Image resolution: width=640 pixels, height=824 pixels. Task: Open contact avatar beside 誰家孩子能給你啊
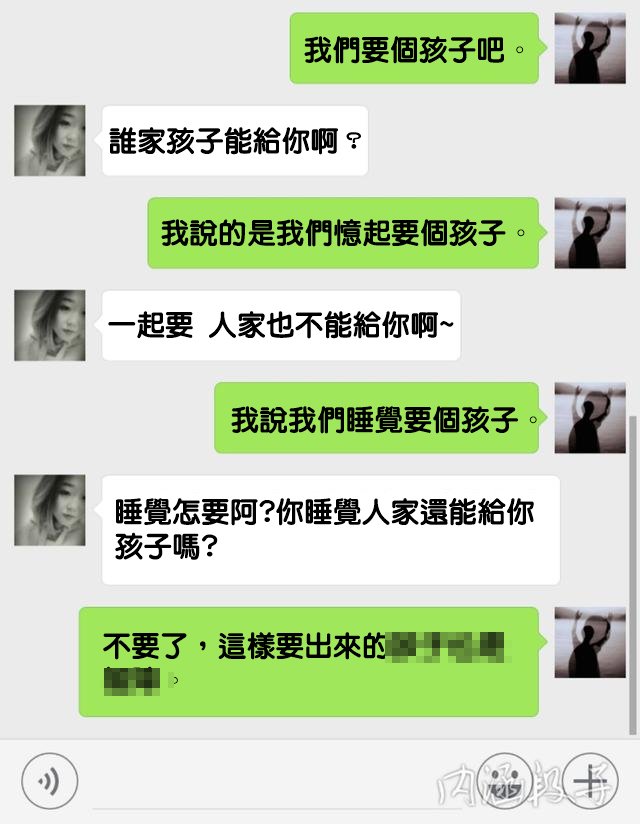(50, 140)
